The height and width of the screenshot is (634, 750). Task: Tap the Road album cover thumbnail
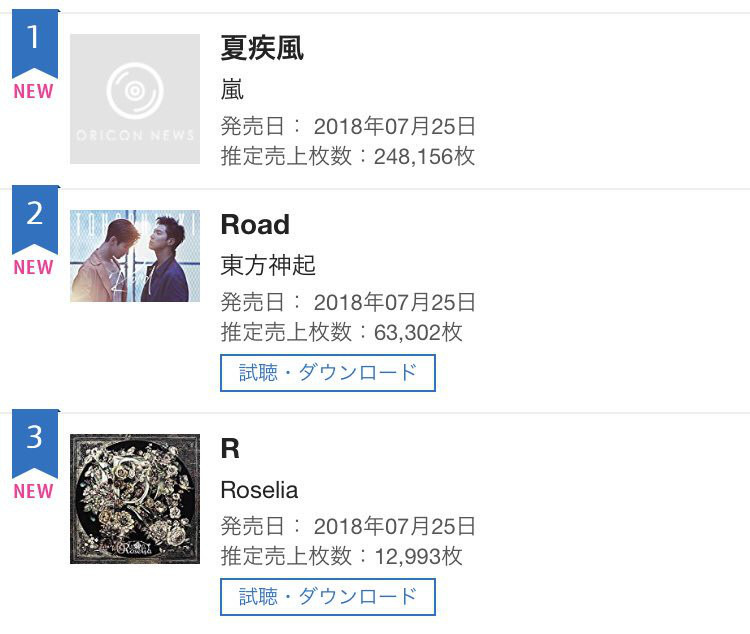pyautogui.click(x=135, y=256)
